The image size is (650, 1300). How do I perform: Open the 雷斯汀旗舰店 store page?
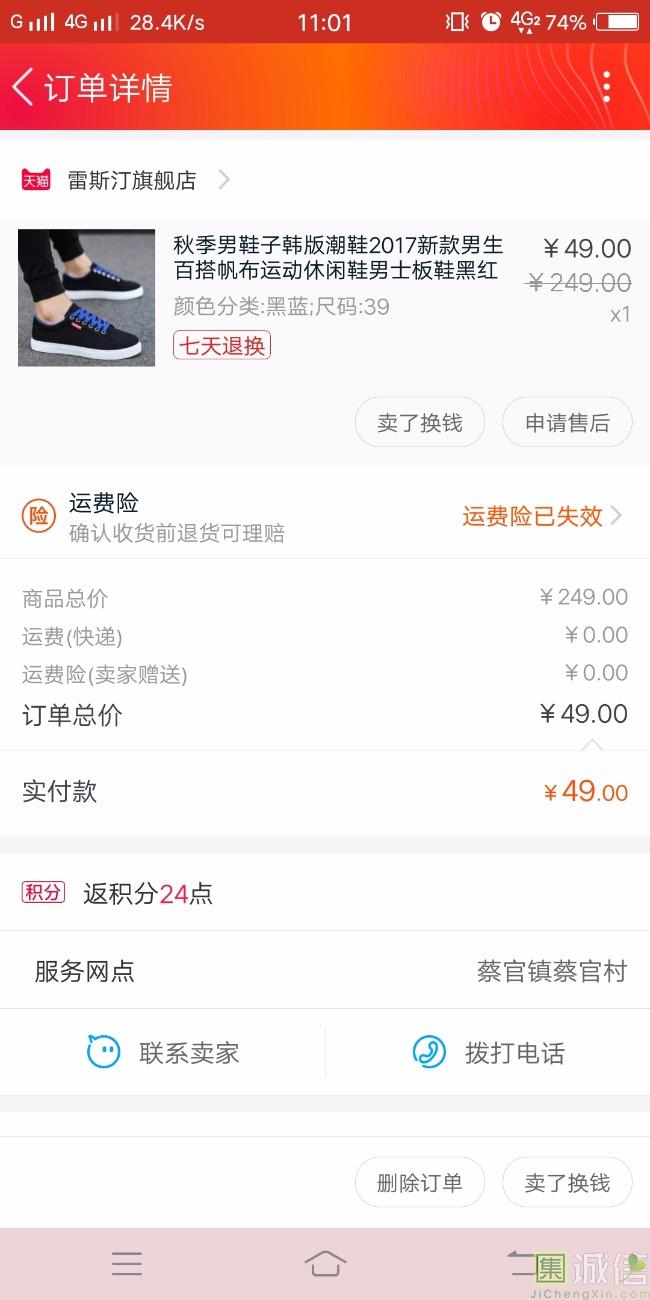(130, 180)
